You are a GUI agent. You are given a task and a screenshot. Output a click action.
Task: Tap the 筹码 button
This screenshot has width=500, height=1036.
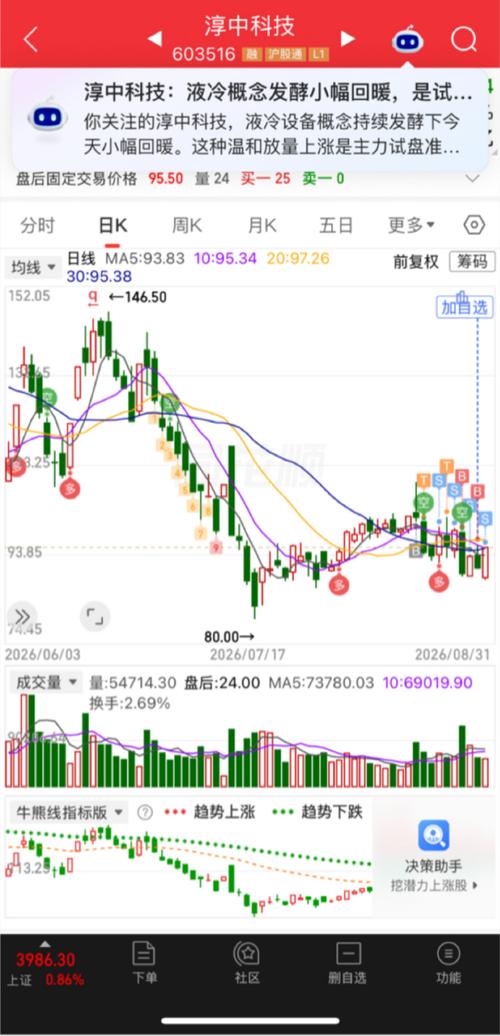tap(472, 262)
